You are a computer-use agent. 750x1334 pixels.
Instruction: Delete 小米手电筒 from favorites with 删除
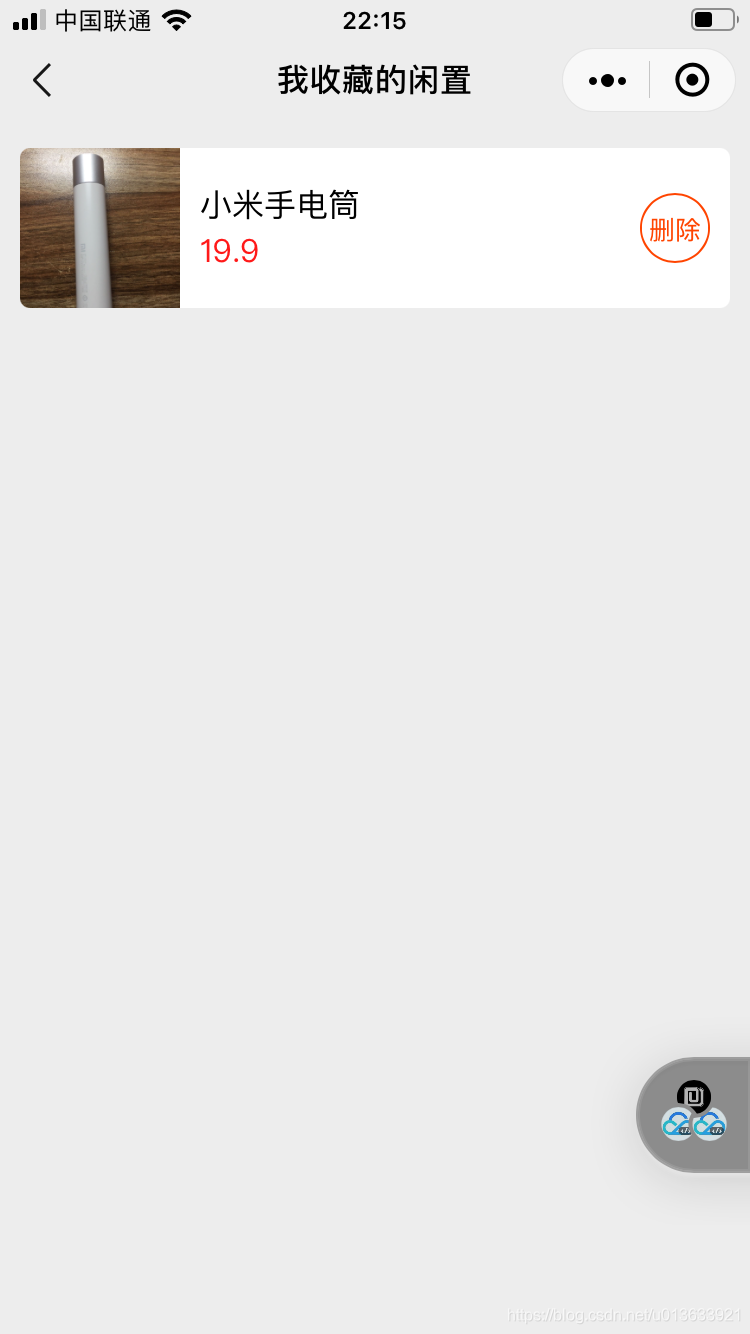point(675,228)
